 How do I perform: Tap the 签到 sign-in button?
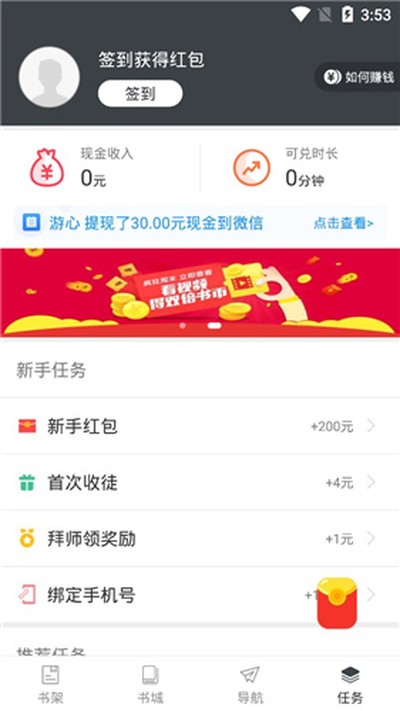click(140, 94)
